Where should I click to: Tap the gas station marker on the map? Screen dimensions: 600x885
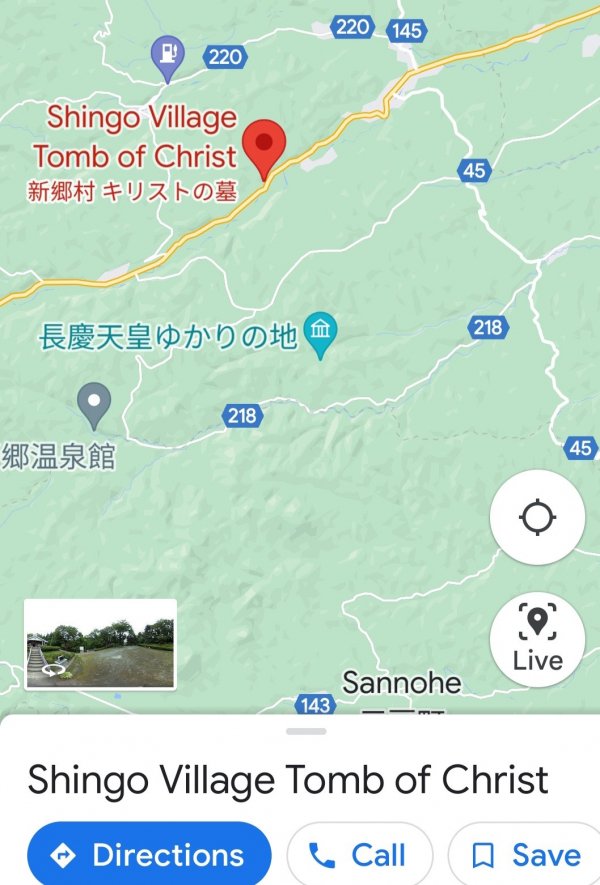(x=167, y=56)
